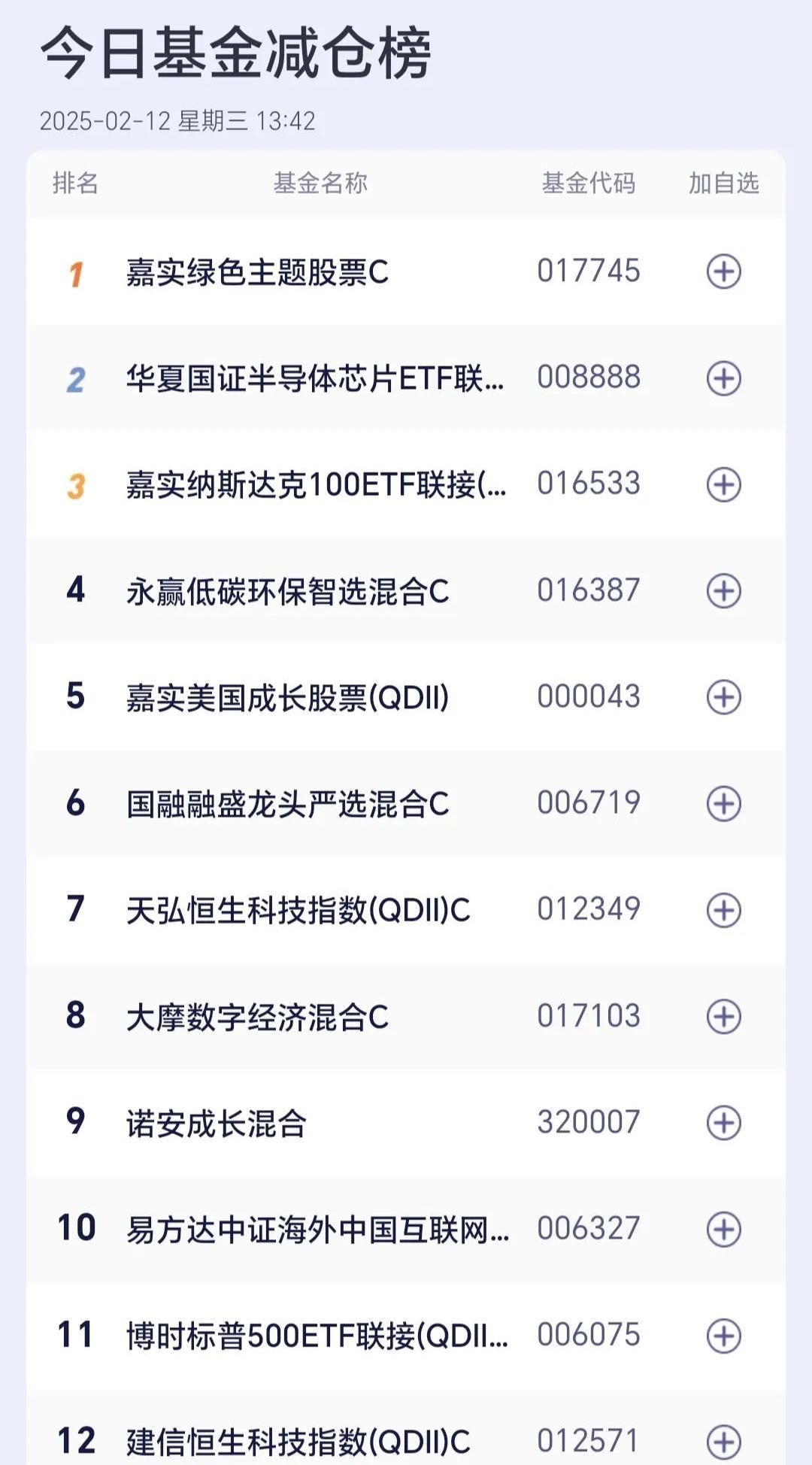
Task: Add 永赢低碳环保智选混合C to favorites
Action: (x=723, y=591)
